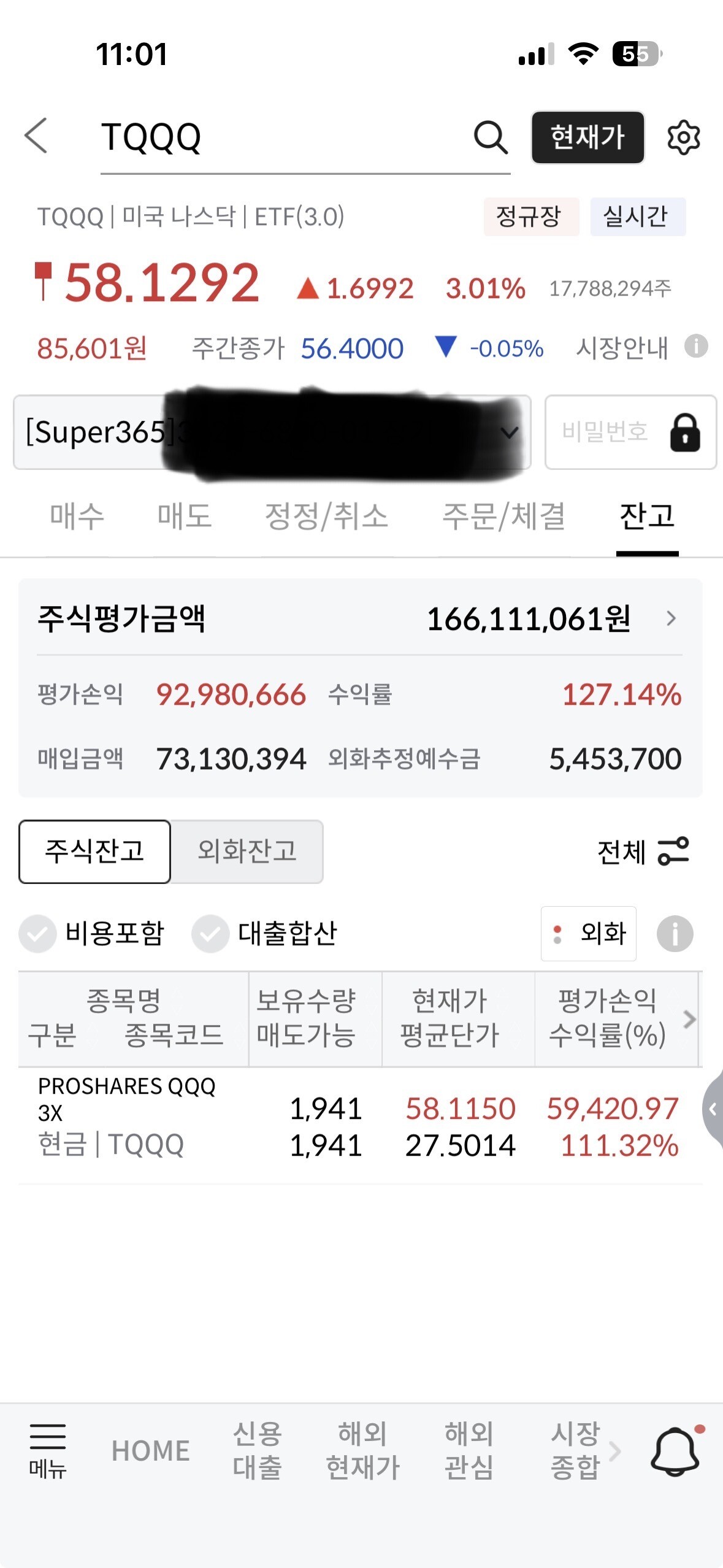The width and height of the screenshot is (723, 1568).
Task: Open the 전체 filter options
Action: (643, 851)
